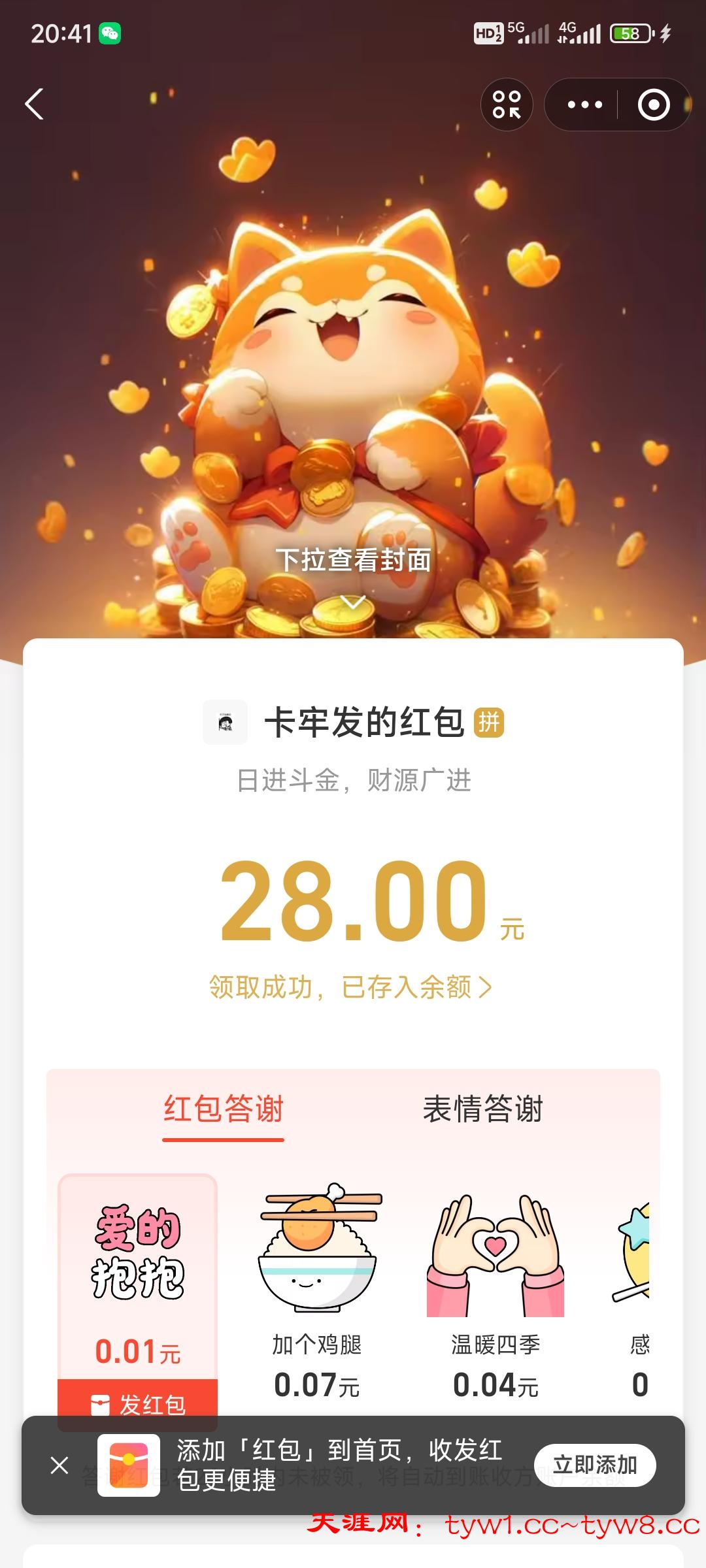Image resolution: width=706 pixels, height=1568 pixels.
Task: Switch to the 表情答谢 tab
Action: [482, 1109]
